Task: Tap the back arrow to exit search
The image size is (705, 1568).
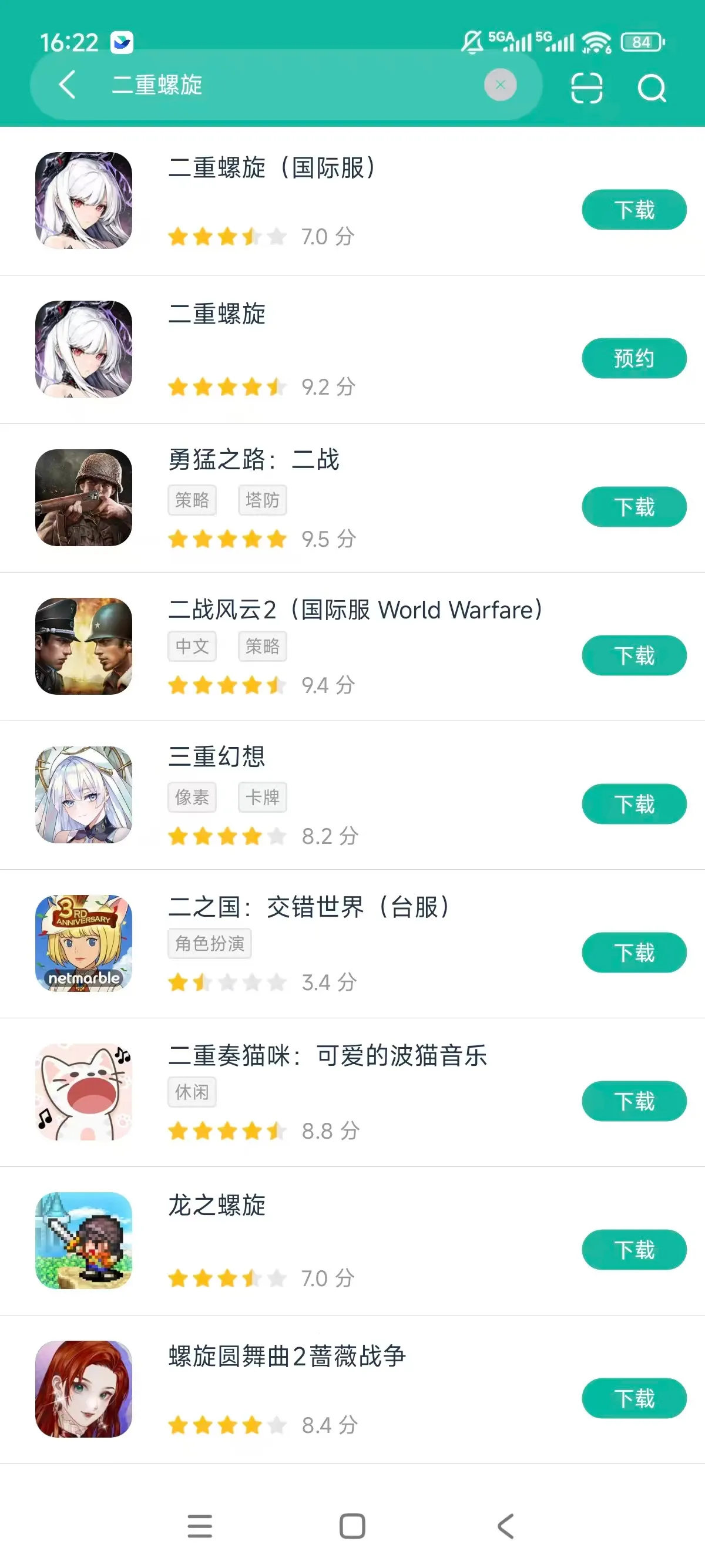Action: click(x=67, y=85)
